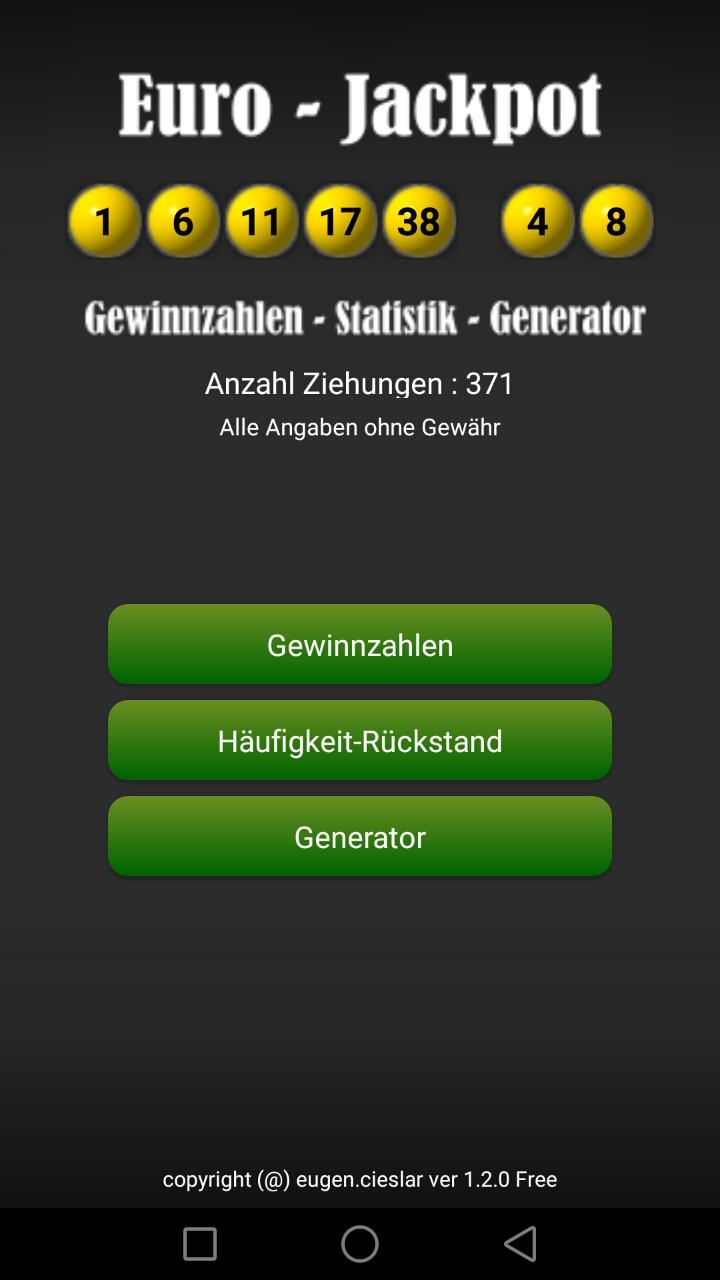The image size is (720, 1280).
Task: Open recent apps with the square button
Action: pyautogui.click(x=198, y=1243)
